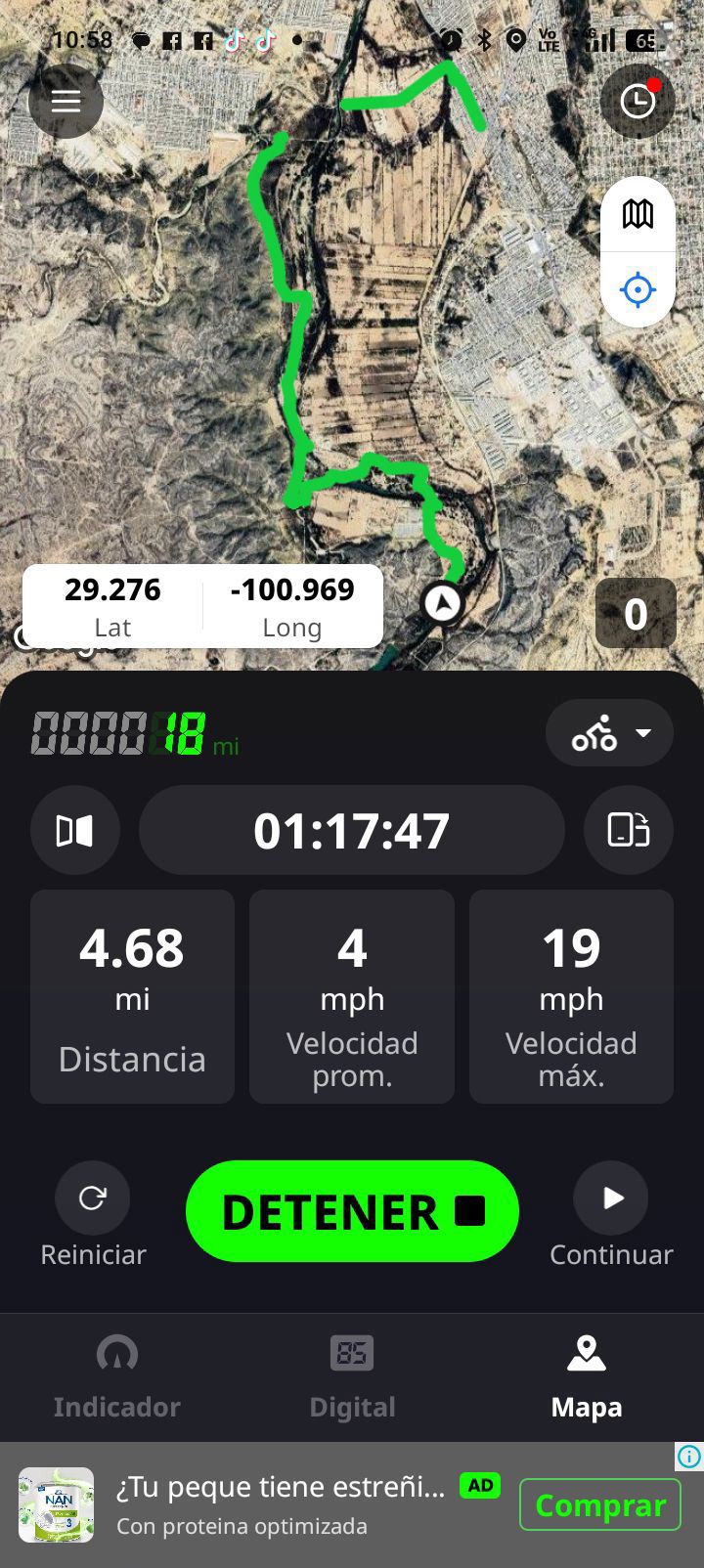Open the hamburger menu
Viewport: 704px width, 1568px height.
pos(66,101)
